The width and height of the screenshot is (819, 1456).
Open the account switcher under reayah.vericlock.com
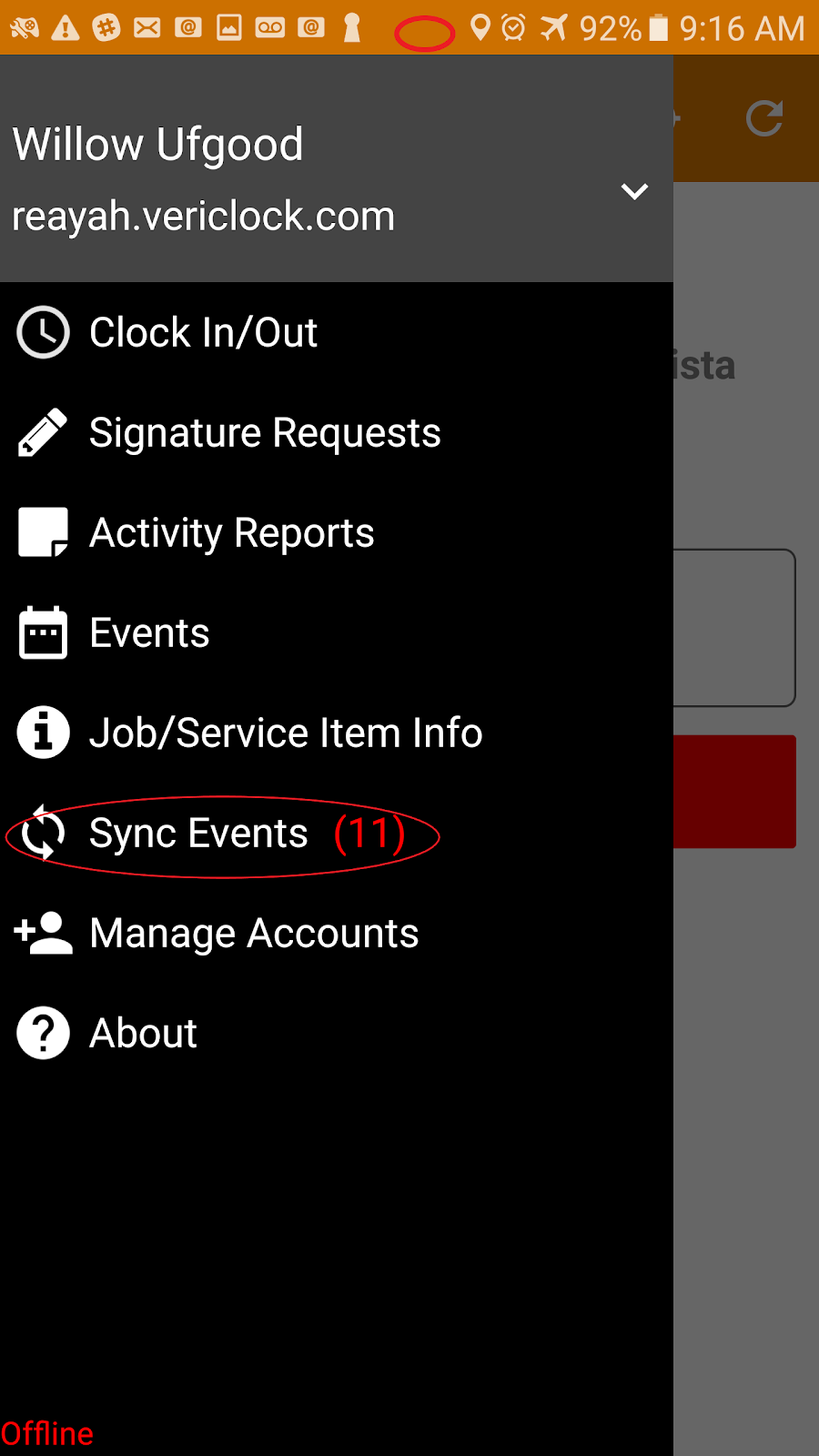[634, 192]
